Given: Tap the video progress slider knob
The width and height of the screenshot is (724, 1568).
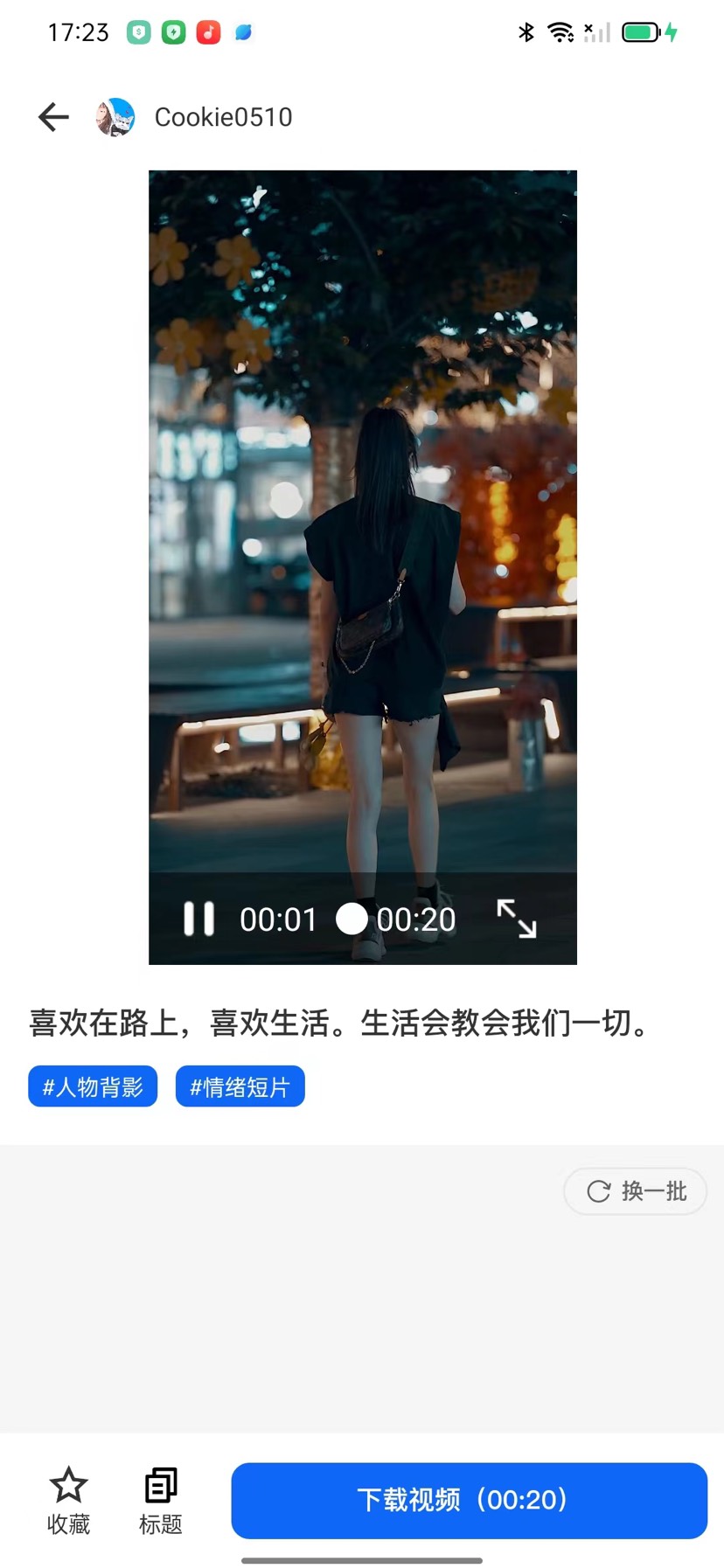Looking at the screenshot, I should point(352,919).
